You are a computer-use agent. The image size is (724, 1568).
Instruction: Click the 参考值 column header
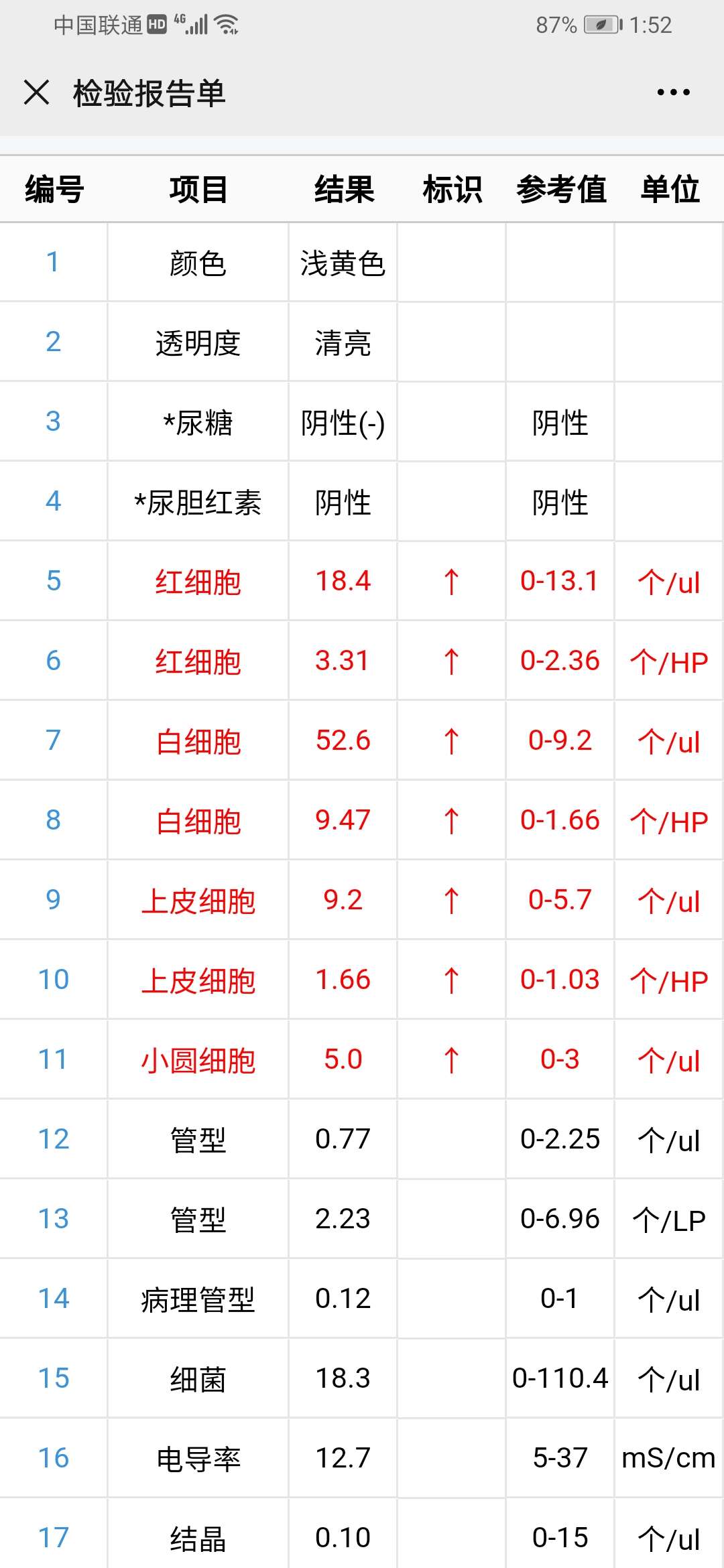point(560,190)
